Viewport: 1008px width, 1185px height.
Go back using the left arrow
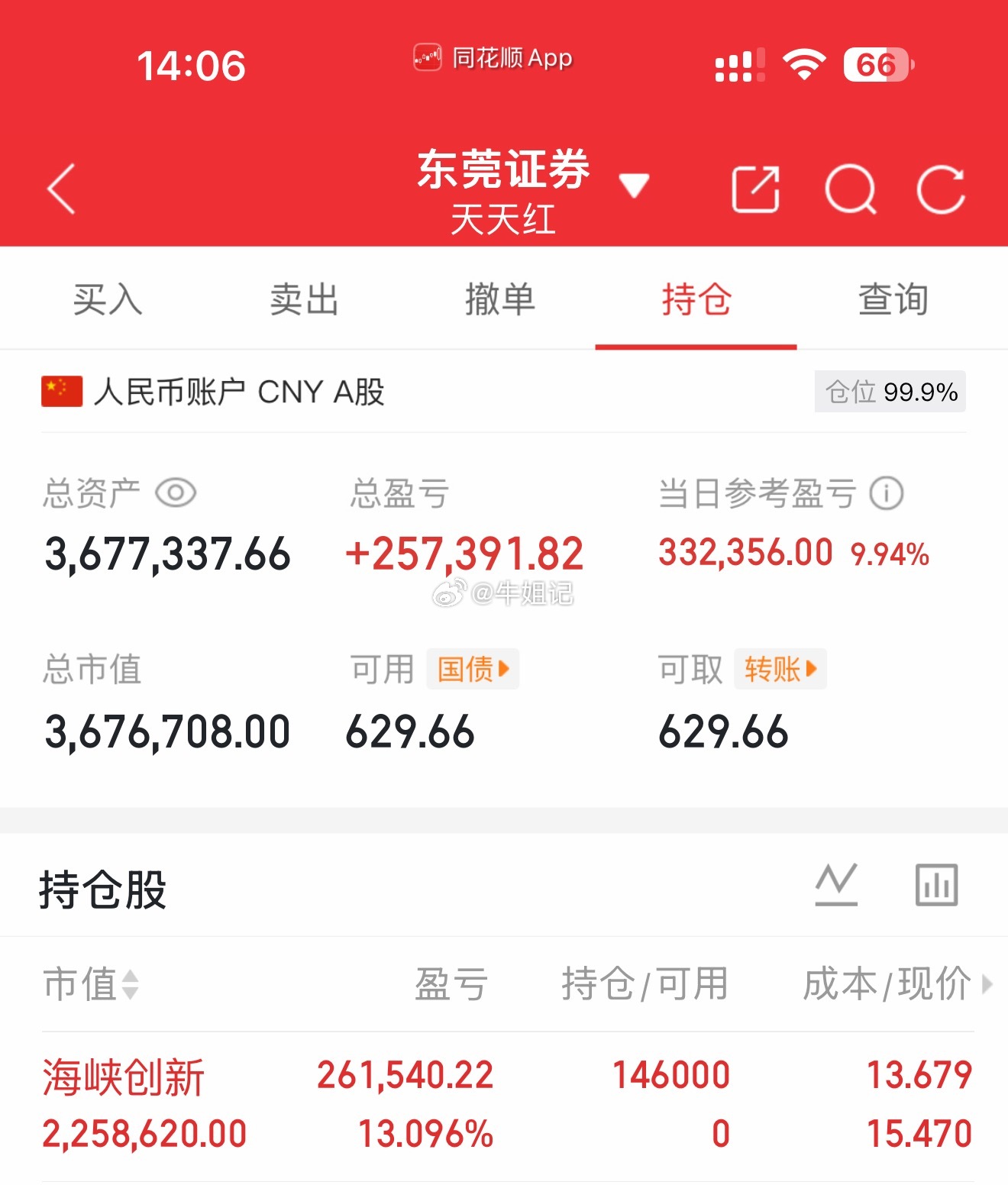(61, 189)
